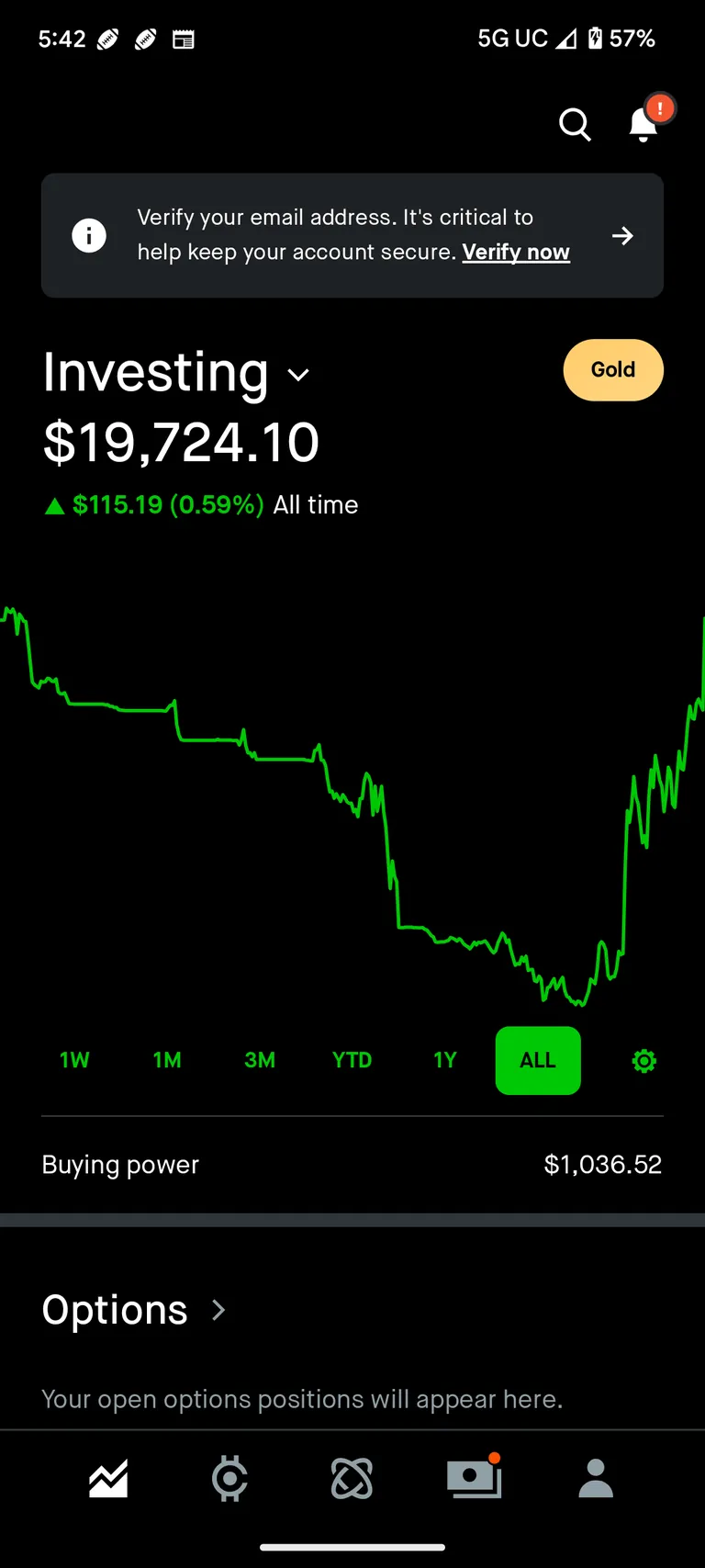Open the verify email banner arrow
Image resolution: width=705 pixels, height=1568 pixels.
622,235
